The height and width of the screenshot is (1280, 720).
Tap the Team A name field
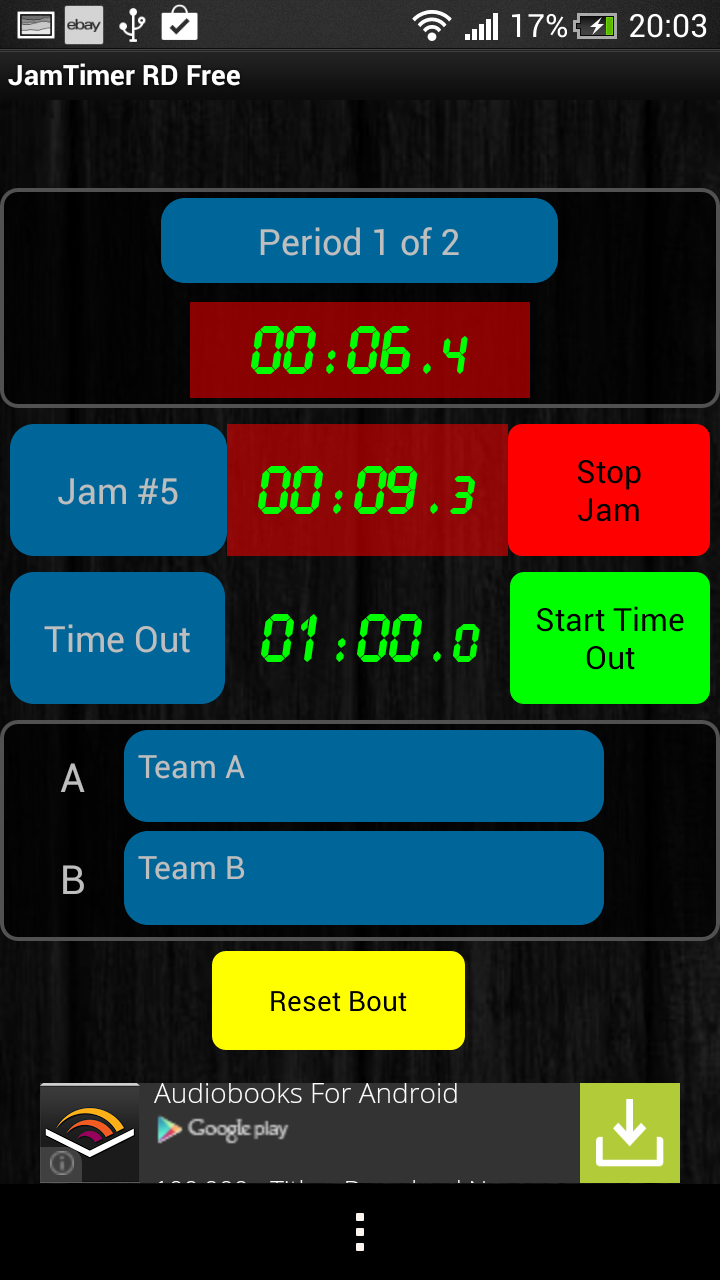(363, 775)
